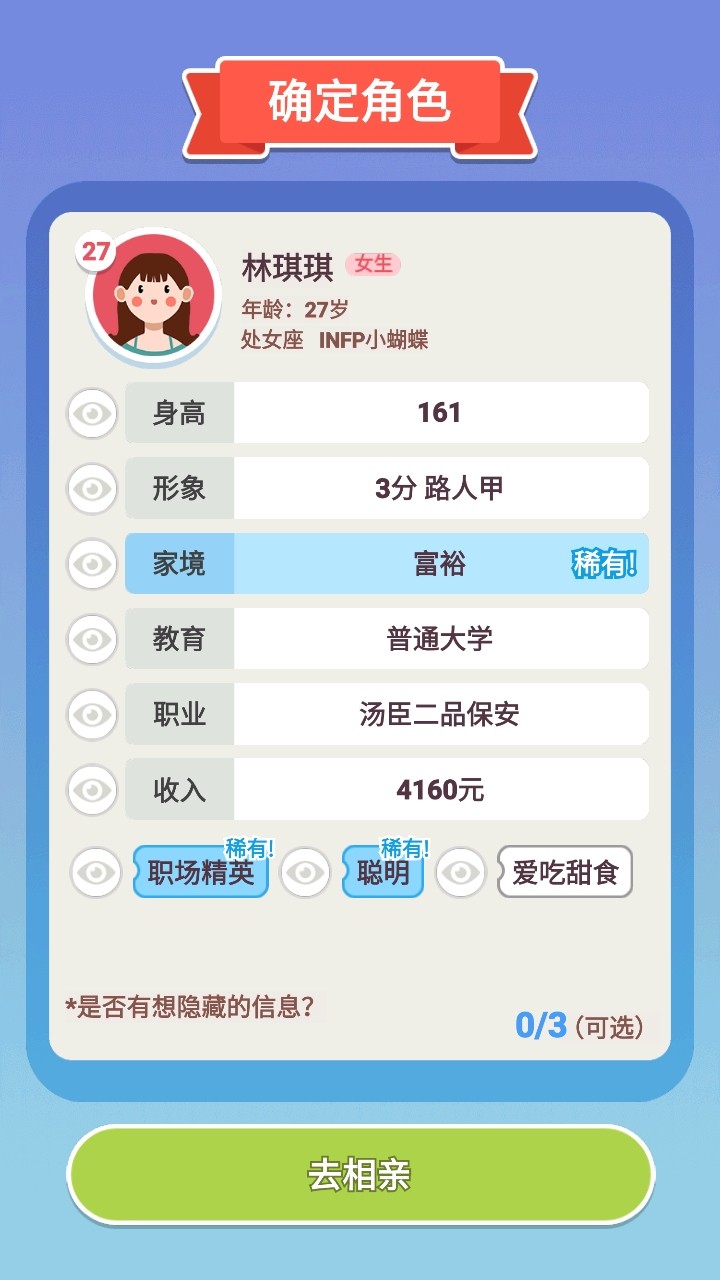Select the 爱吃甜食 trait tag
Viewport: 720px width, 1280px height.
pyautogui.click(x=564, y=872)
